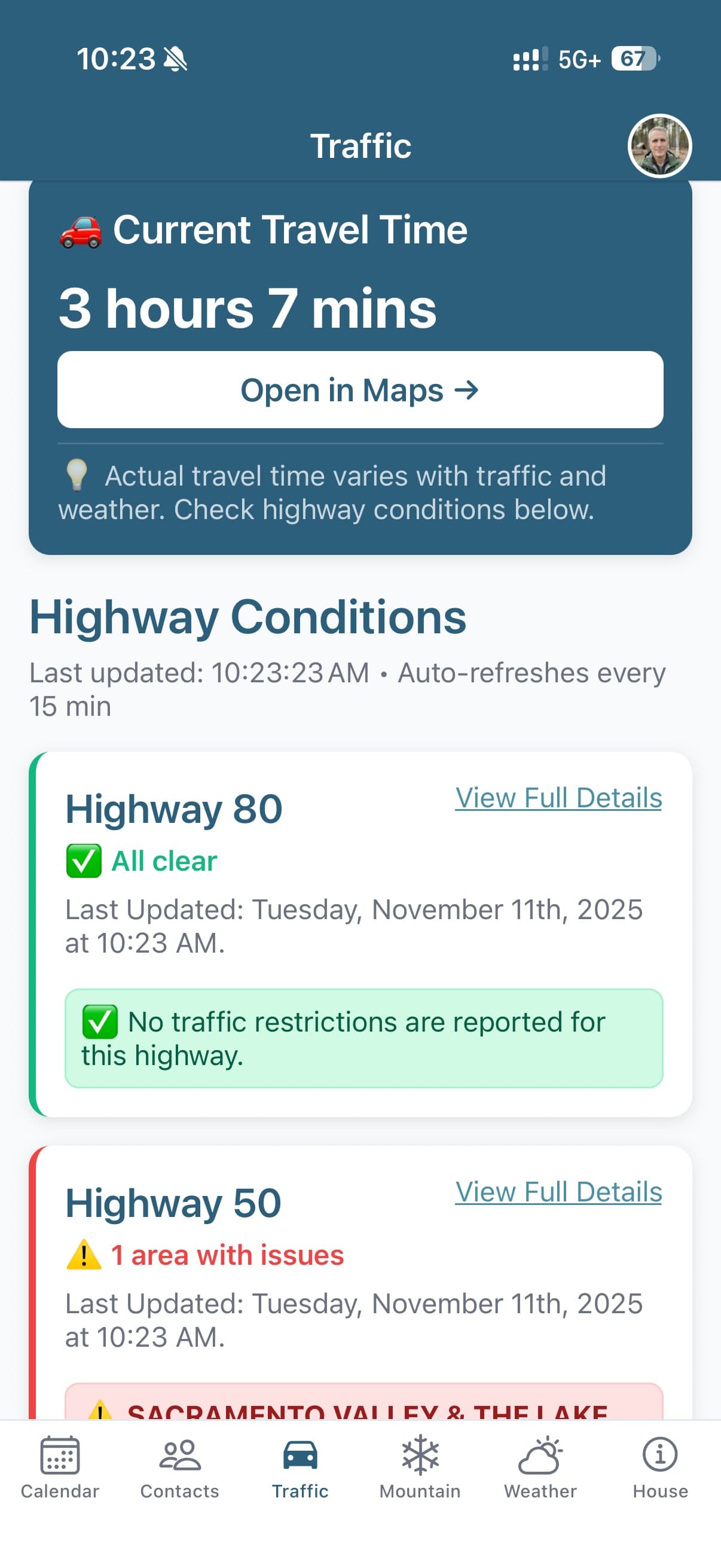View full details for Highway 80

pyautogui.click(x=558, y=797)
